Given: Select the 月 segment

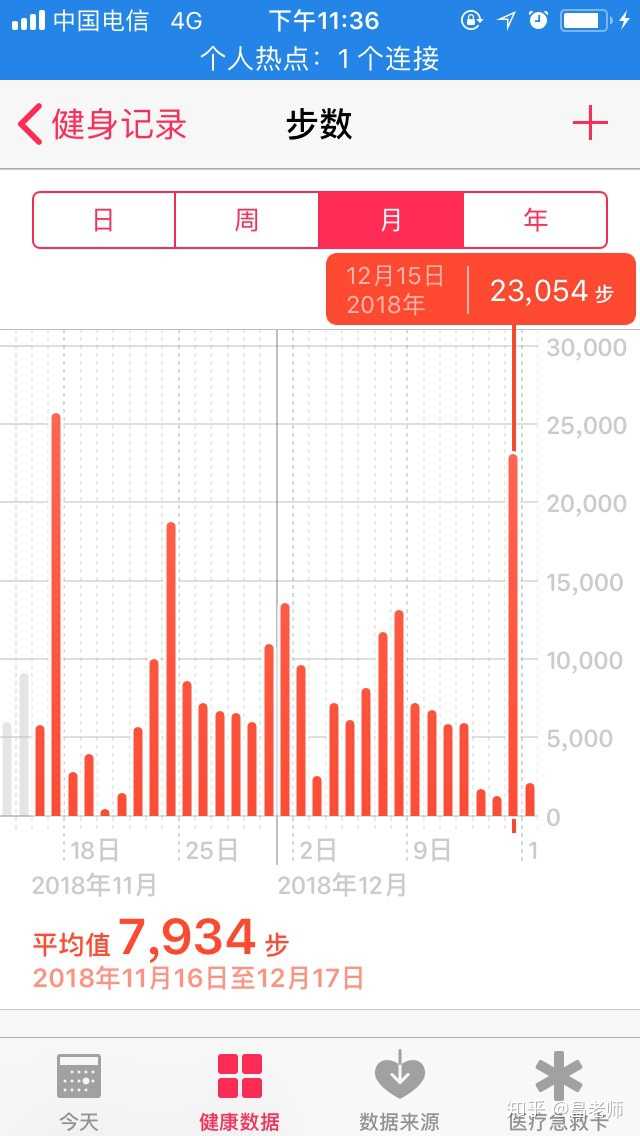Looking at the screenshot, I should pos(391,220).
